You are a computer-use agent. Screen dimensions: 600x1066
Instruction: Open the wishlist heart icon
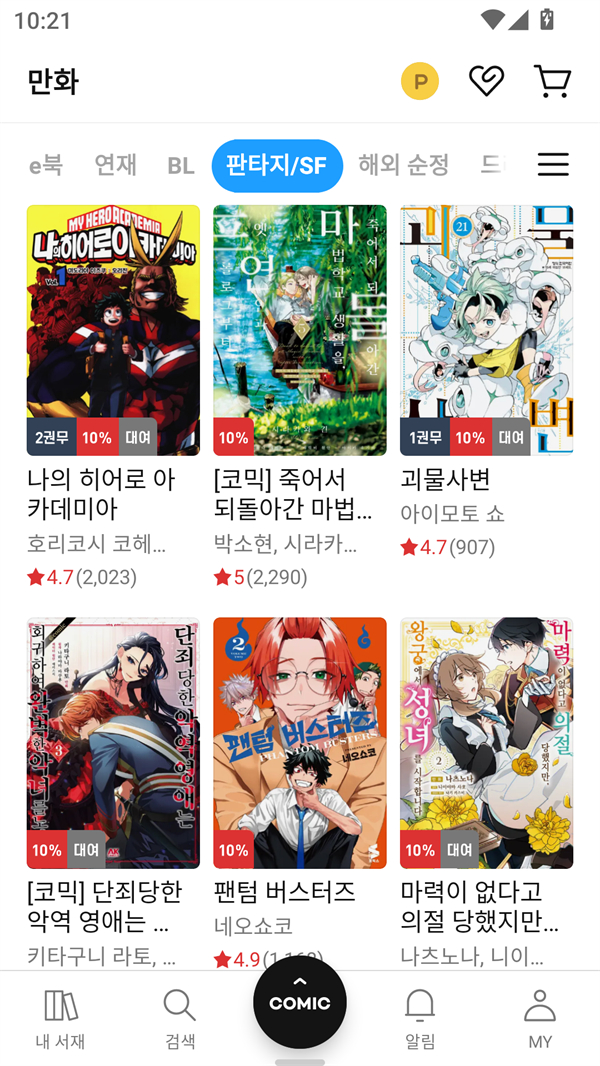coord(486,81)
